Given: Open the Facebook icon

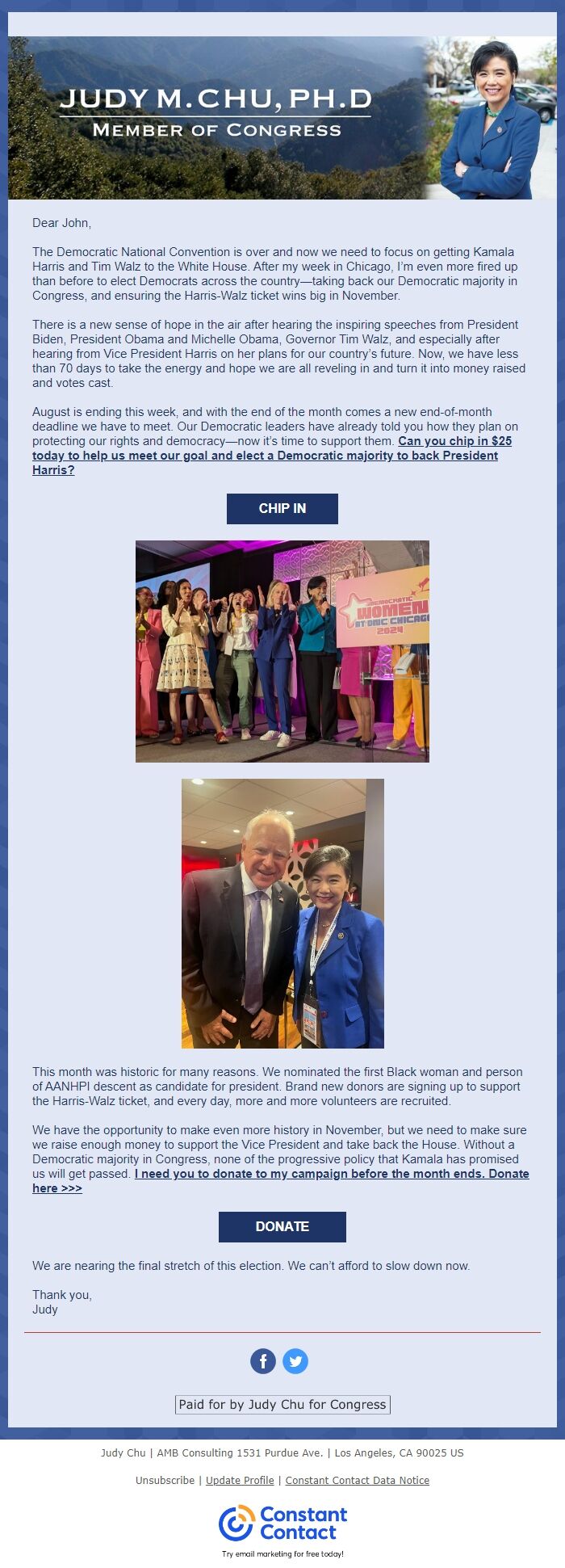Looking at the screenshot, I should click(263, 1361).
